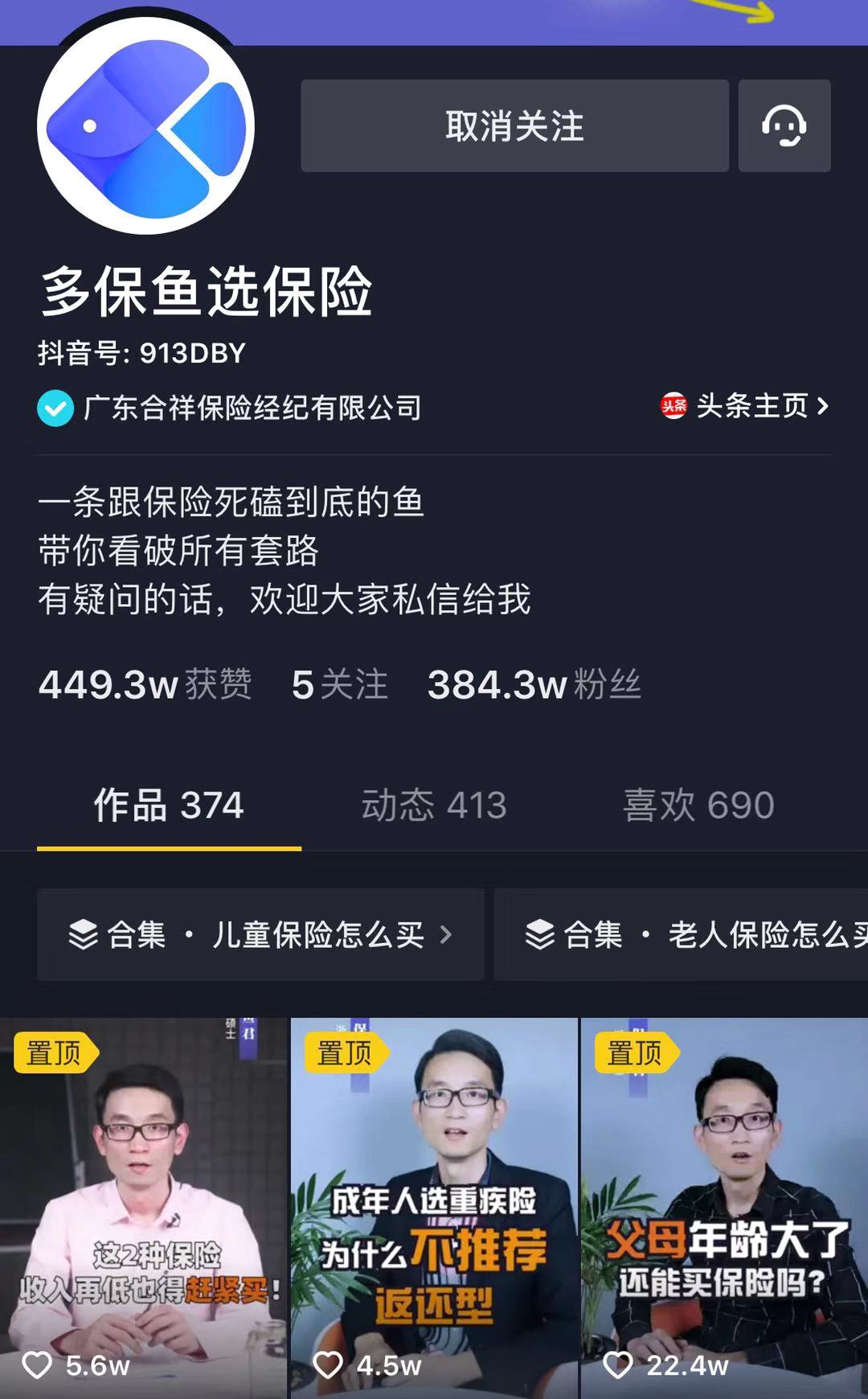Select the 作品 374 tab
The width and height of the screenshot is (868, 1399).
click(169, 805)
